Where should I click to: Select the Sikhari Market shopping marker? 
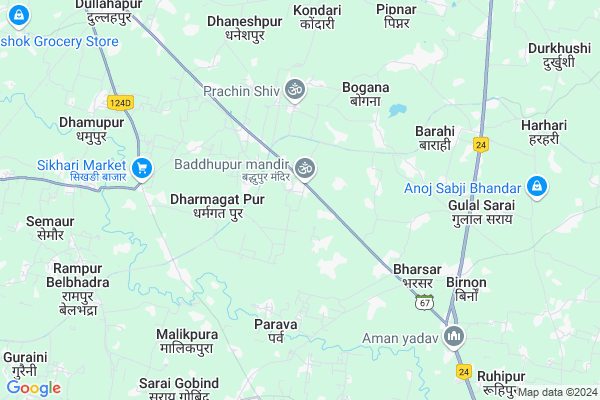[x=142, y=167]
